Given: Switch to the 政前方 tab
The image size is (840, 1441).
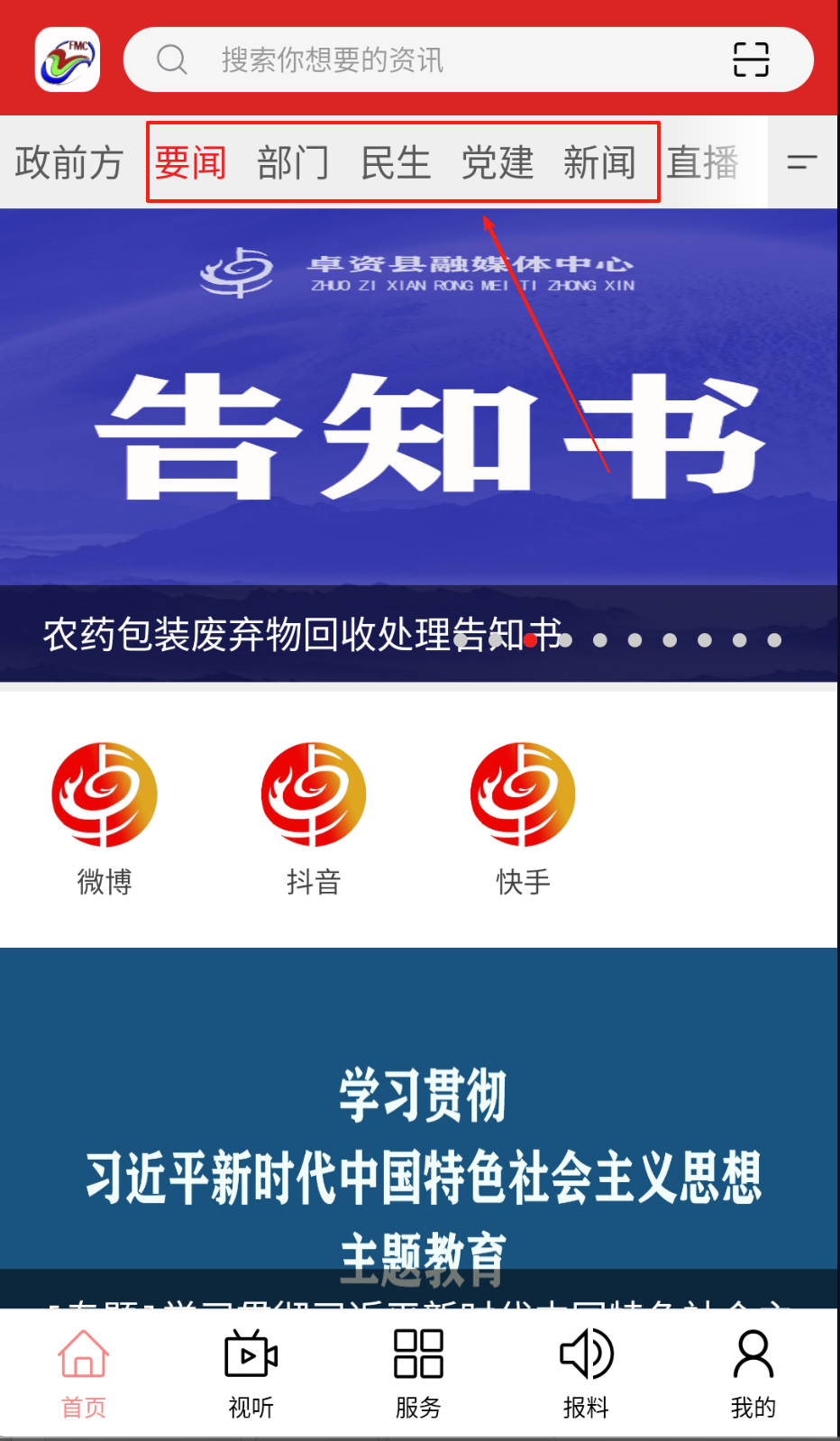Looking at the screenshot, I should 68,163.
